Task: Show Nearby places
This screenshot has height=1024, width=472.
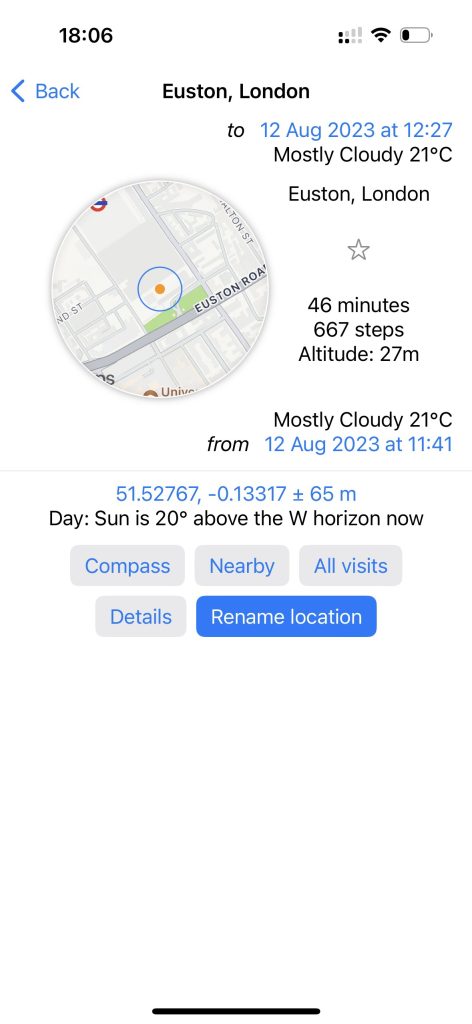Action: point(242,566)
